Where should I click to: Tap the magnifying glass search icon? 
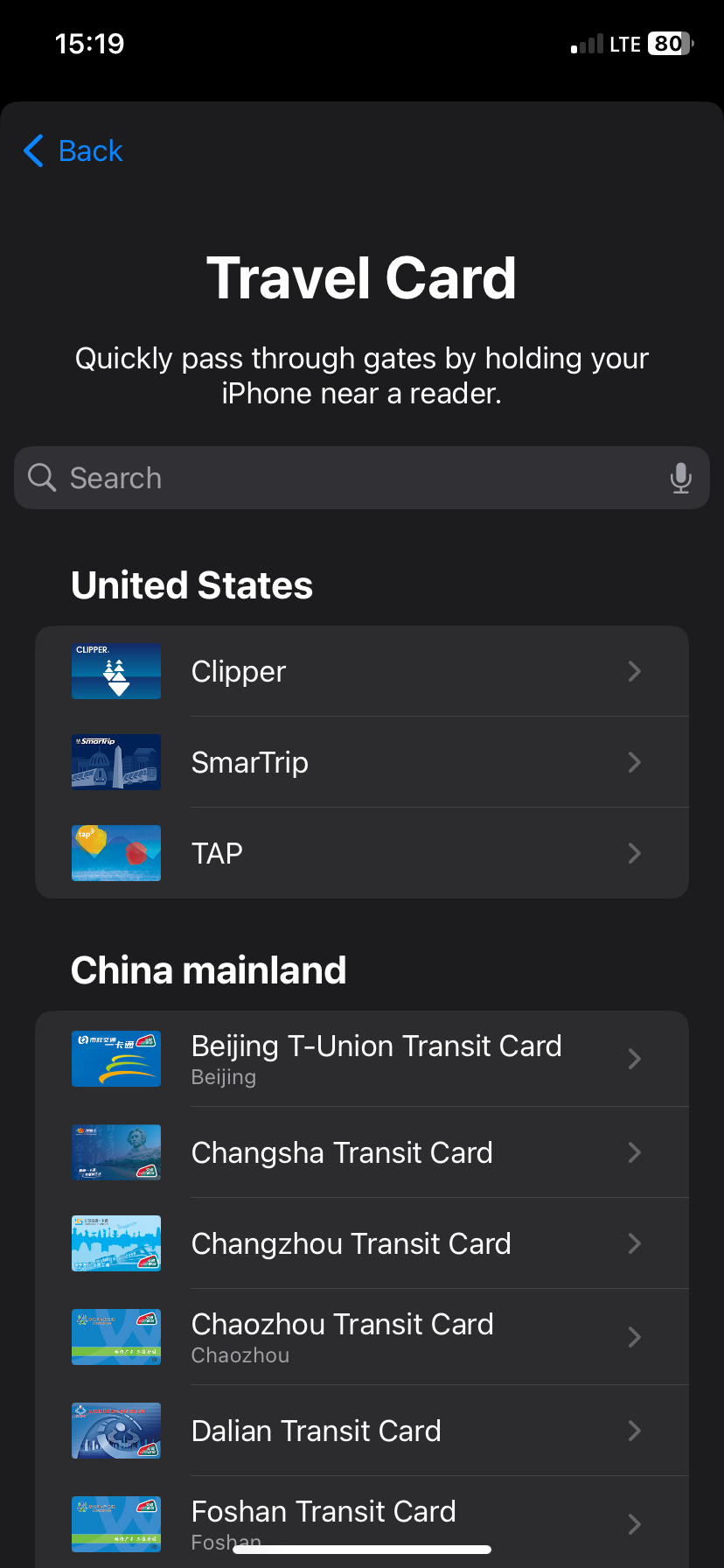tap(41, 478)
